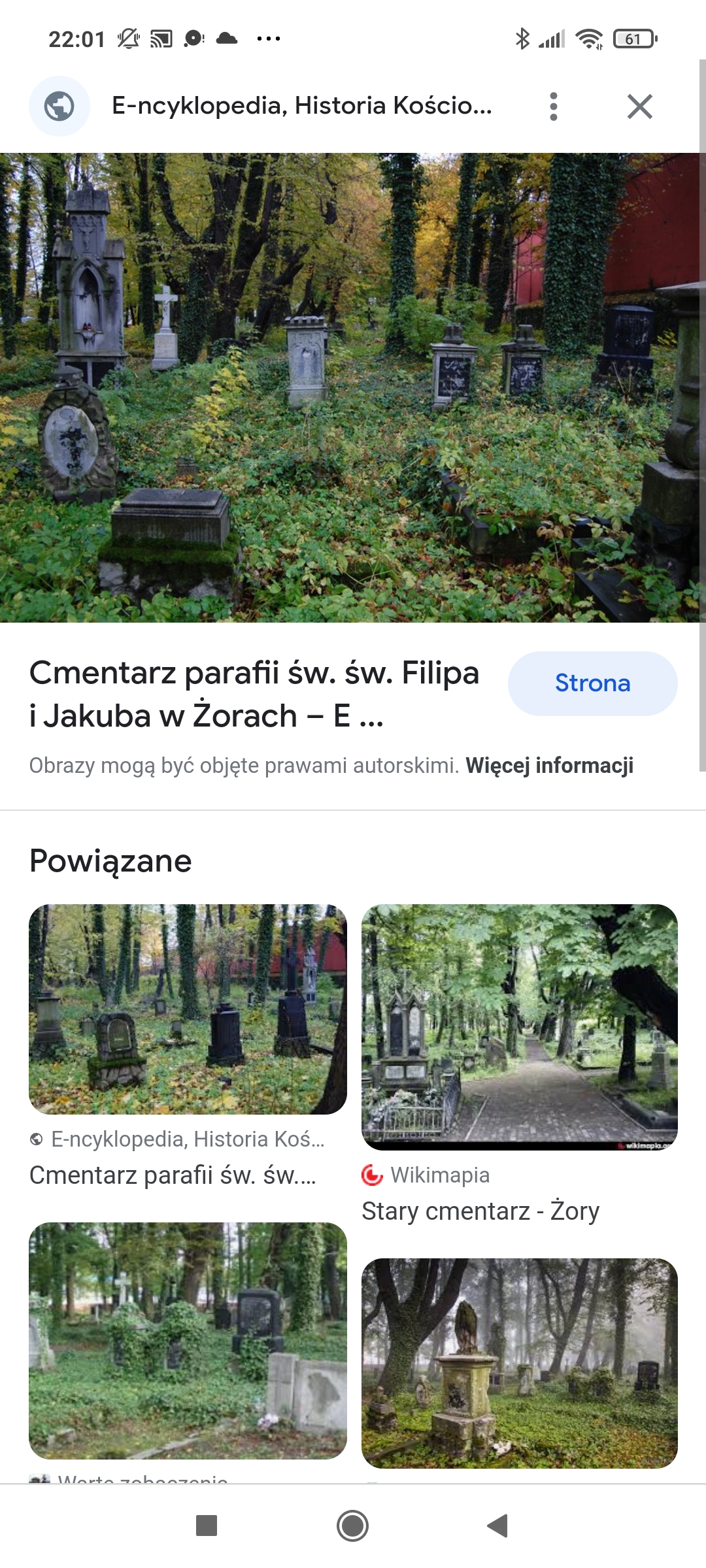Close the image viewer
Viewport: 706px width, 1568px height.
[639, 106]
